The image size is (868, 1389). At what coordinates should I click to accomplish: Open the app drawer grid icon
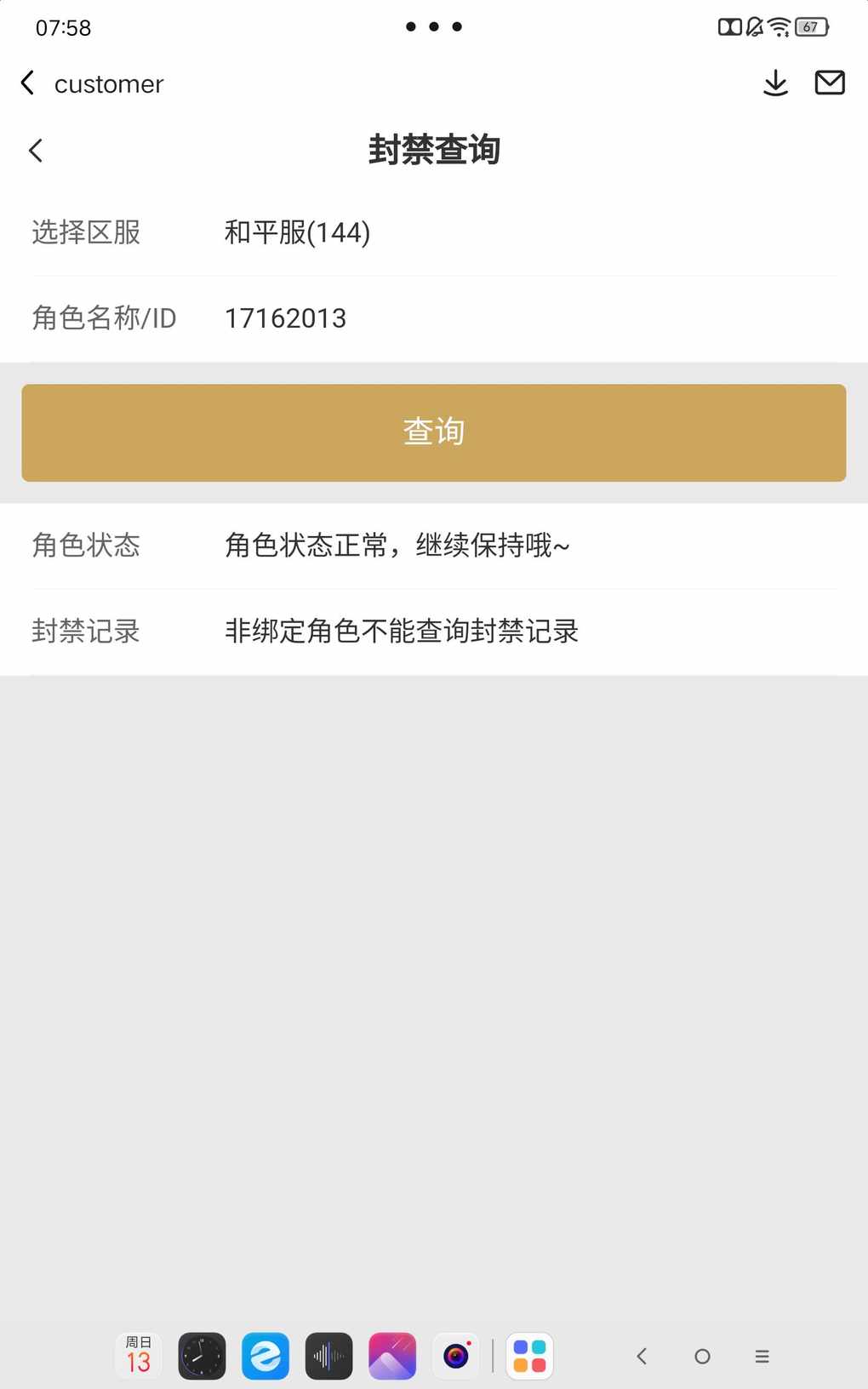[x=529, y=1356]
